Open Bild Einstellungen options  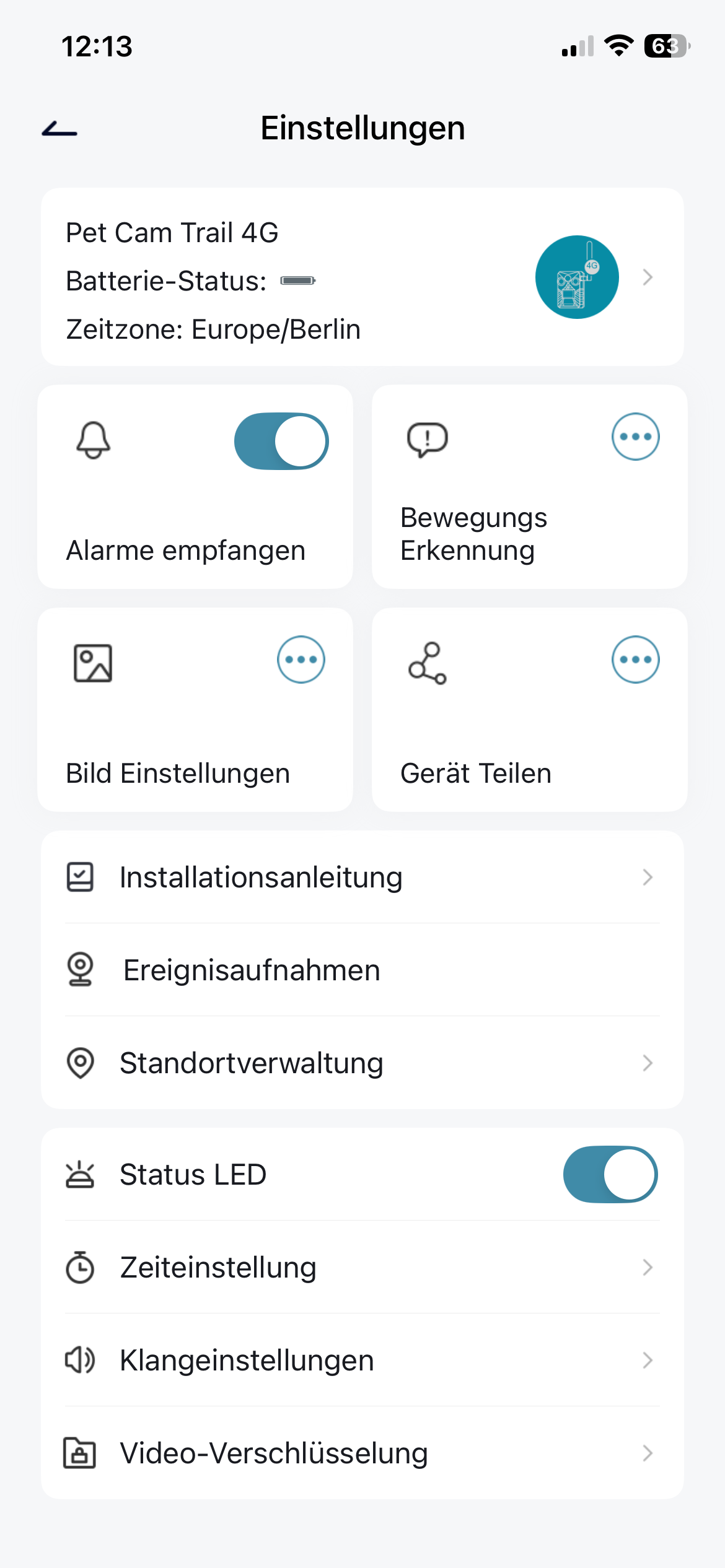click(301, 660)
